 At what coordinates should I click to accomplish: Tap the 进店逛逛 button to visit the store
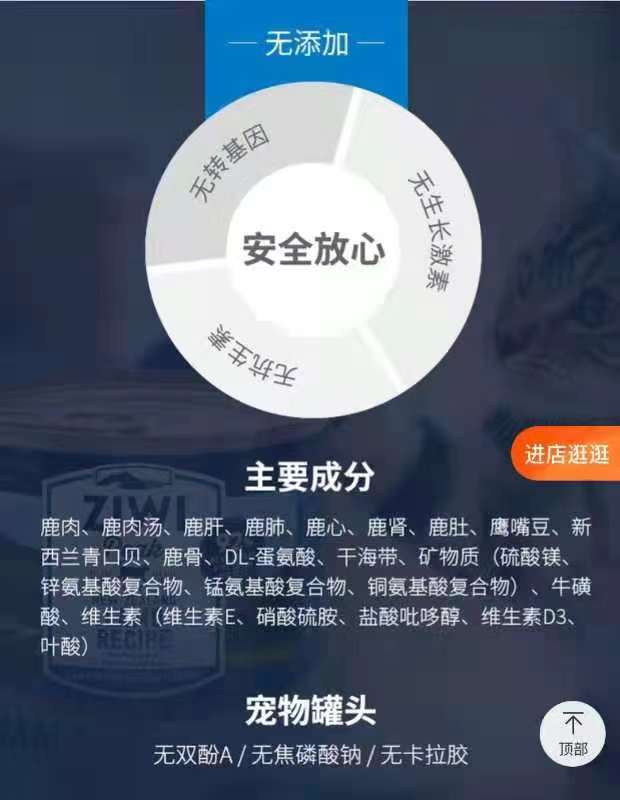tap(567, 454)
